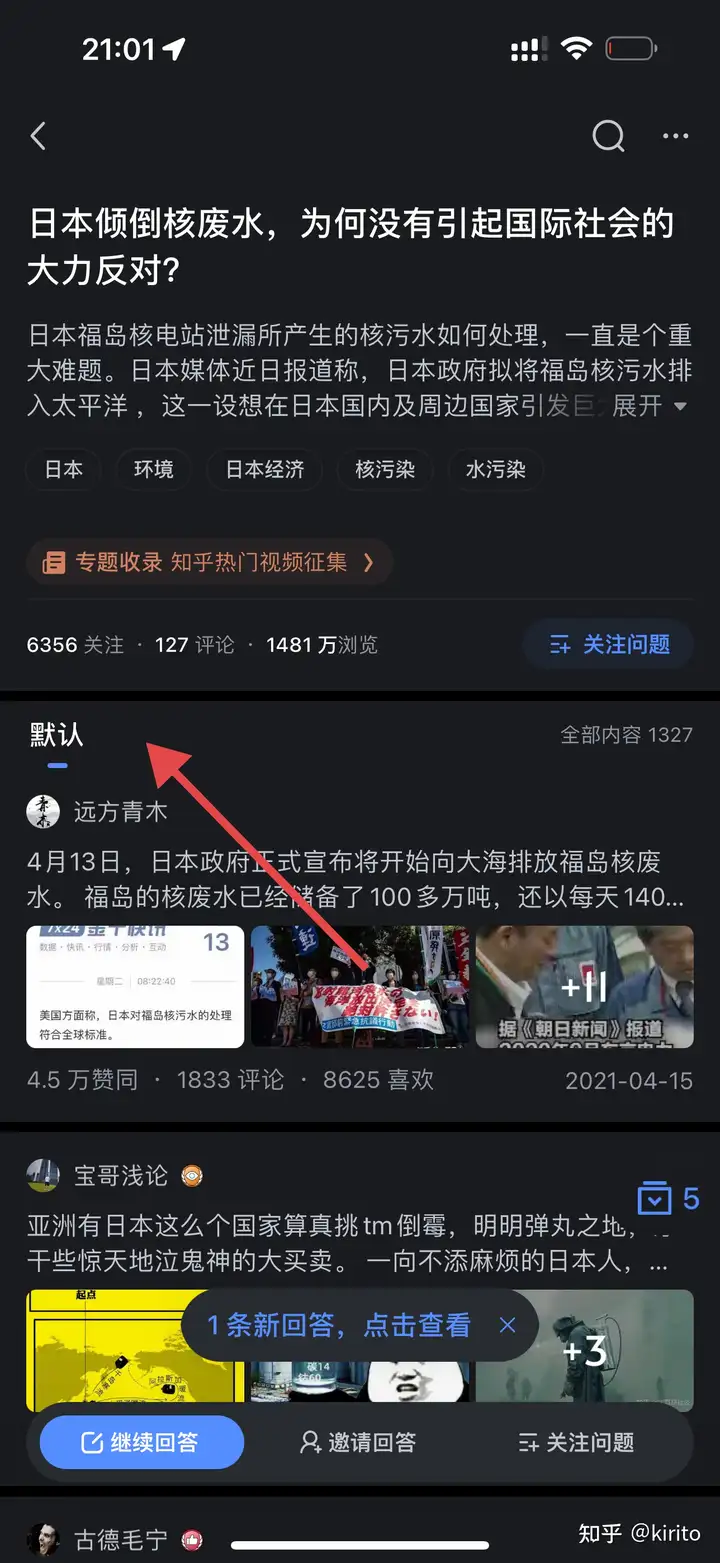
Task: Invite others with 邀请回答
Action: tap(358, 1442)
